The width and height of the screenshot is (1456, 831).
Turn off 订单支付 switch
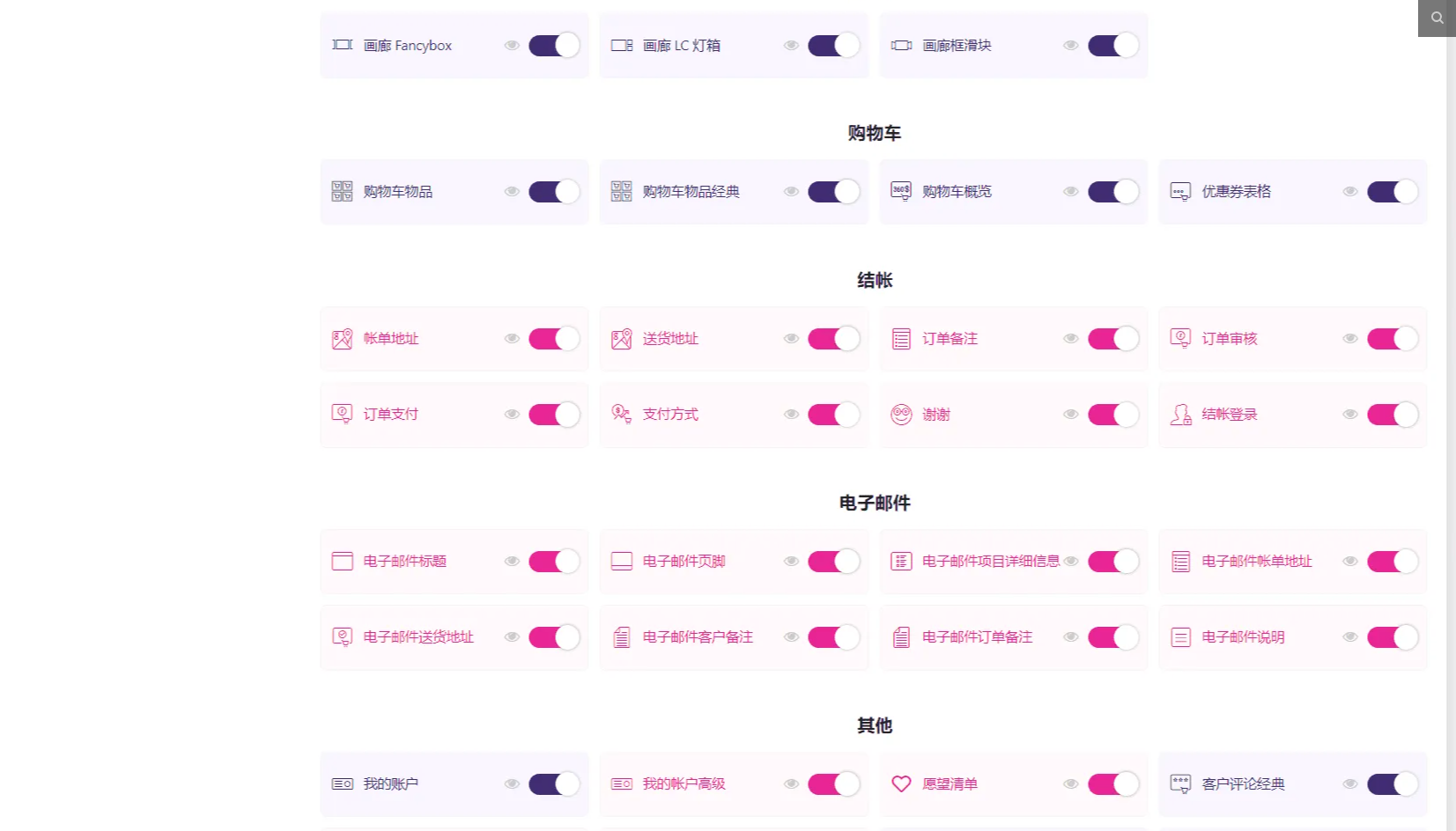tap(554, 415)
